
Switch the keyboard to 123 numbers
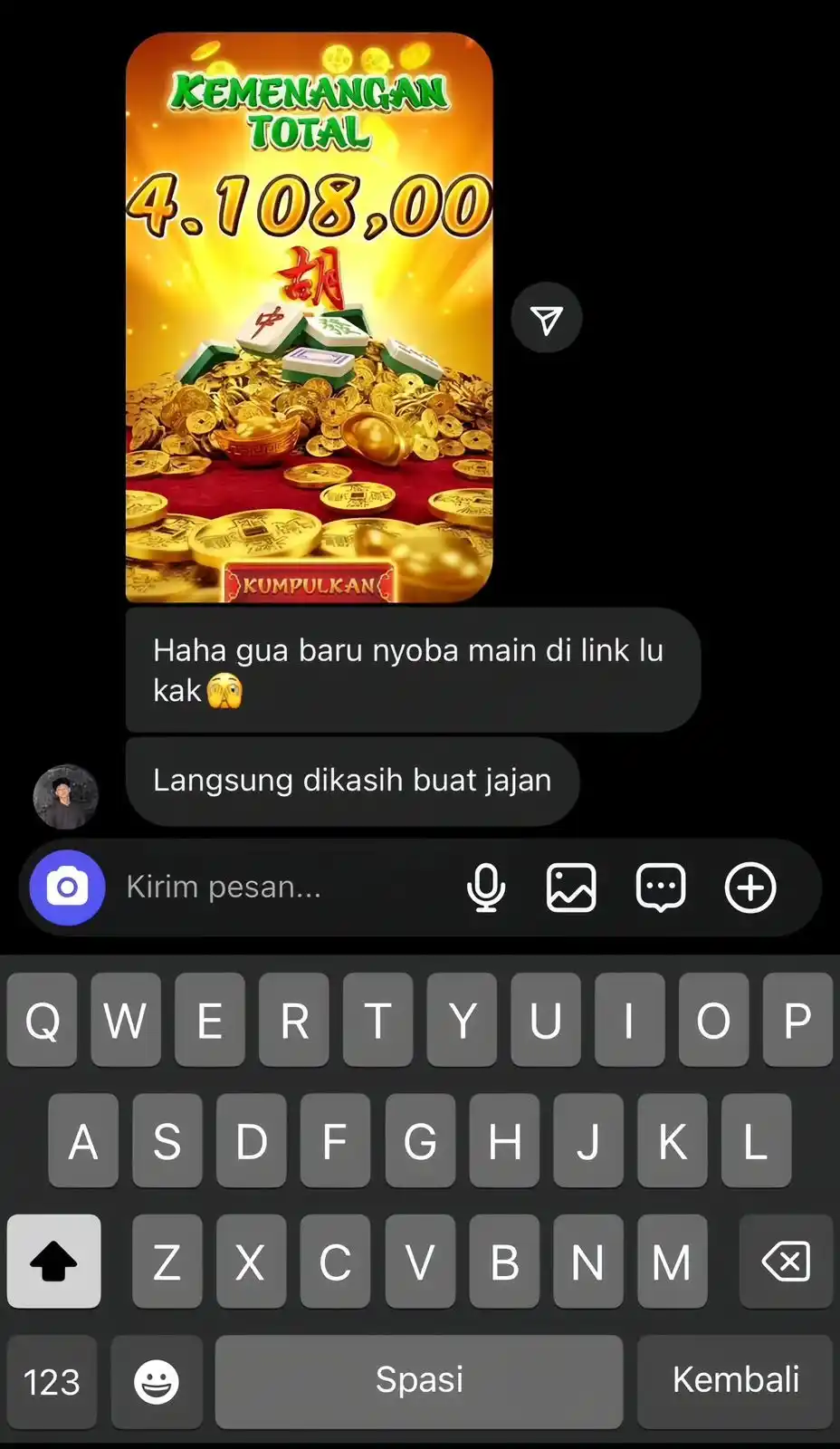tap(52, 1381)
